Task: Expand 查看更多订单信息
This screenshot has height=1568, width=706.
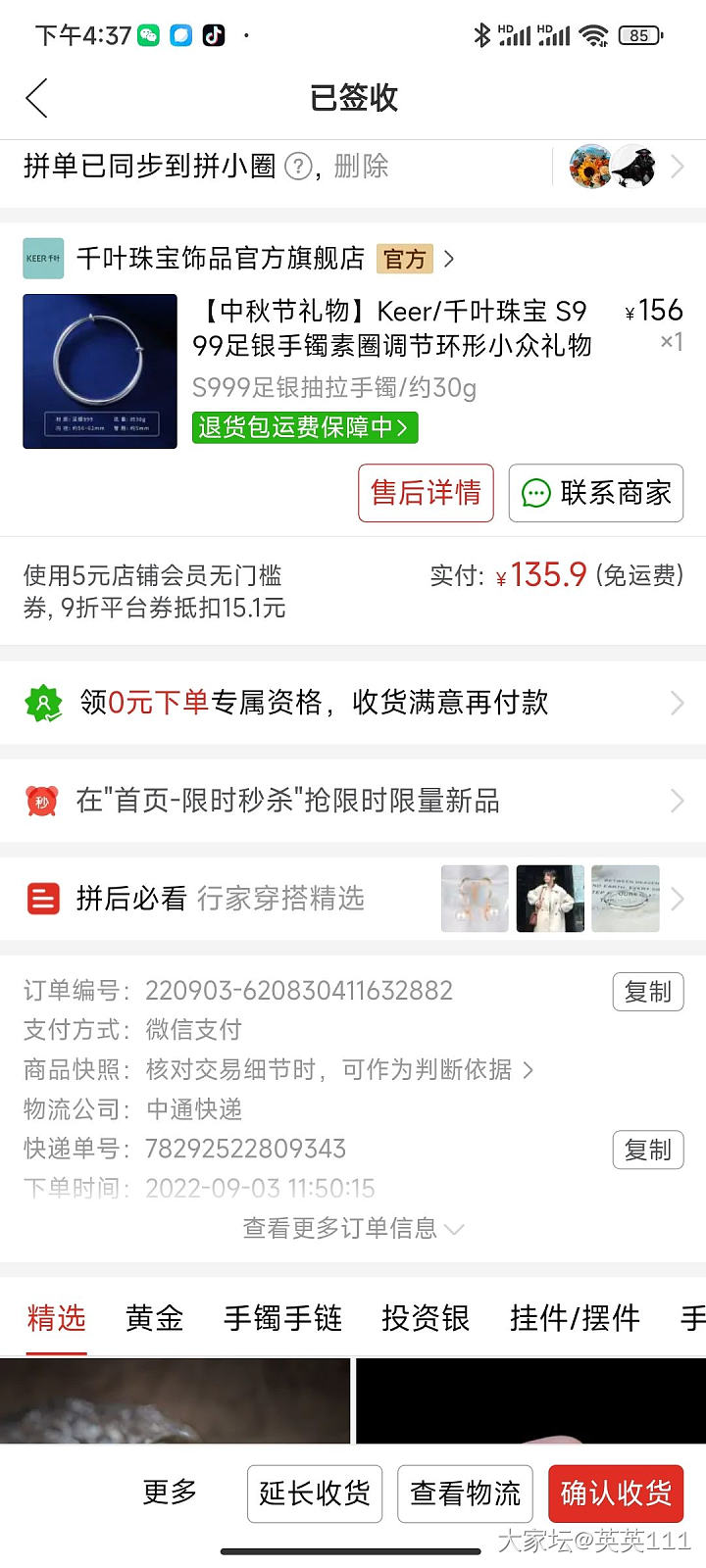Action: coord(353,1228)
